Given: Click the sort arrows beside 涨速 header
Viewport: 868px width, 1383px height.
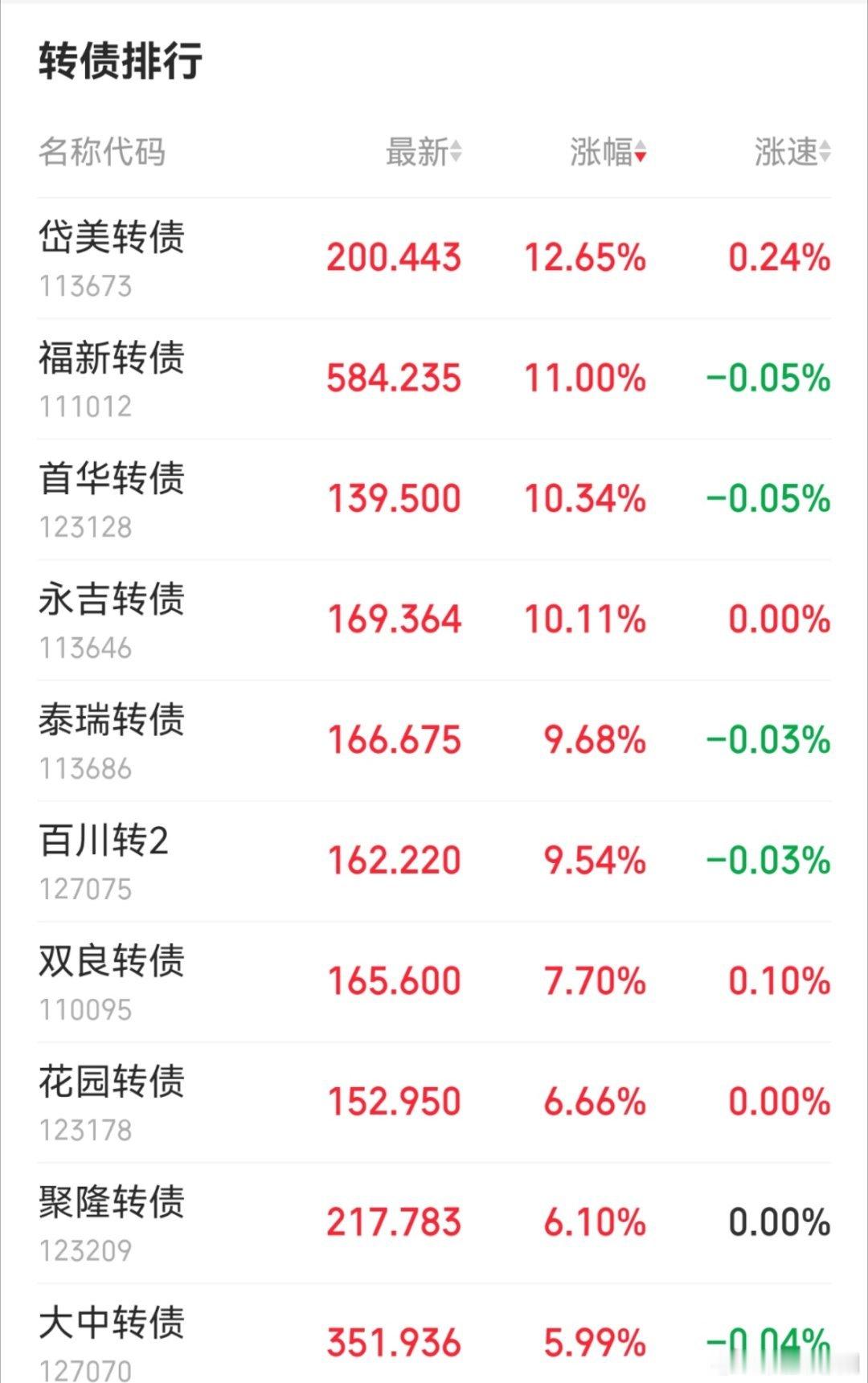Looking at the screenshot, I should [825, 153].
